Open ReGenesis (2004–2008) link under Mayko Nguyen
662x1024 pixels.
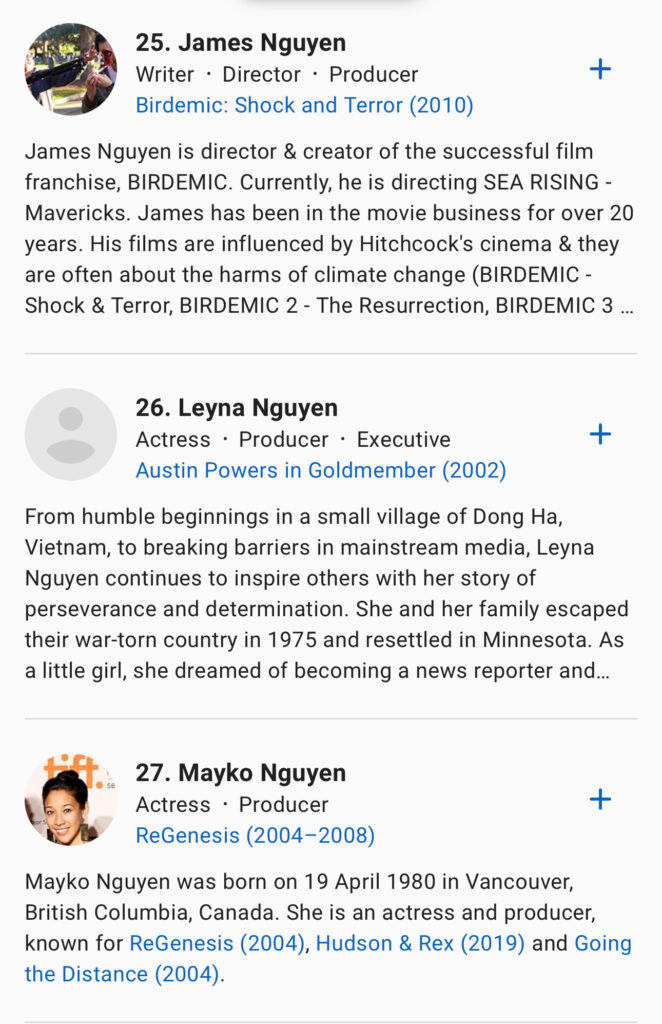point(255,835)
